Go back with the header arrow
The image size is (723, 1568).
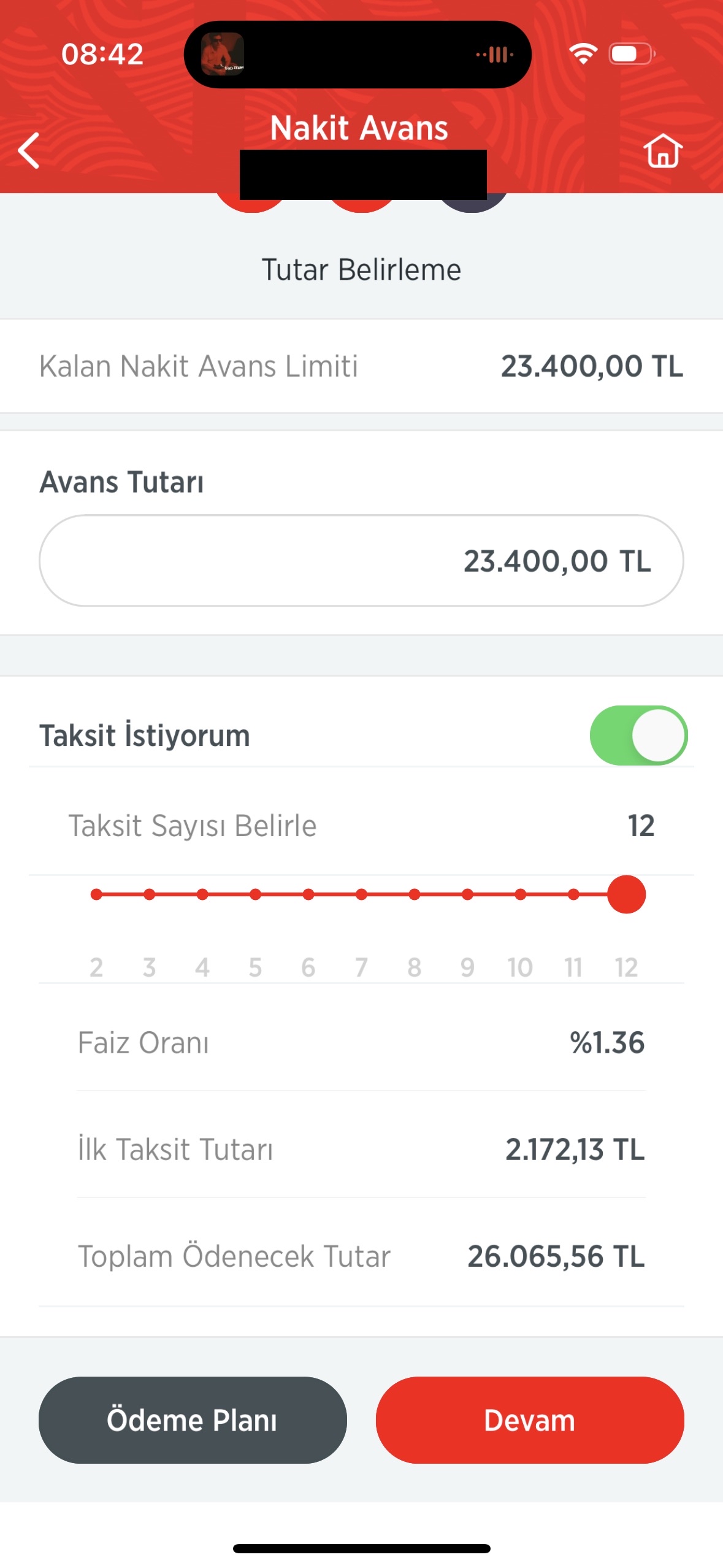(x=29, y=150)
